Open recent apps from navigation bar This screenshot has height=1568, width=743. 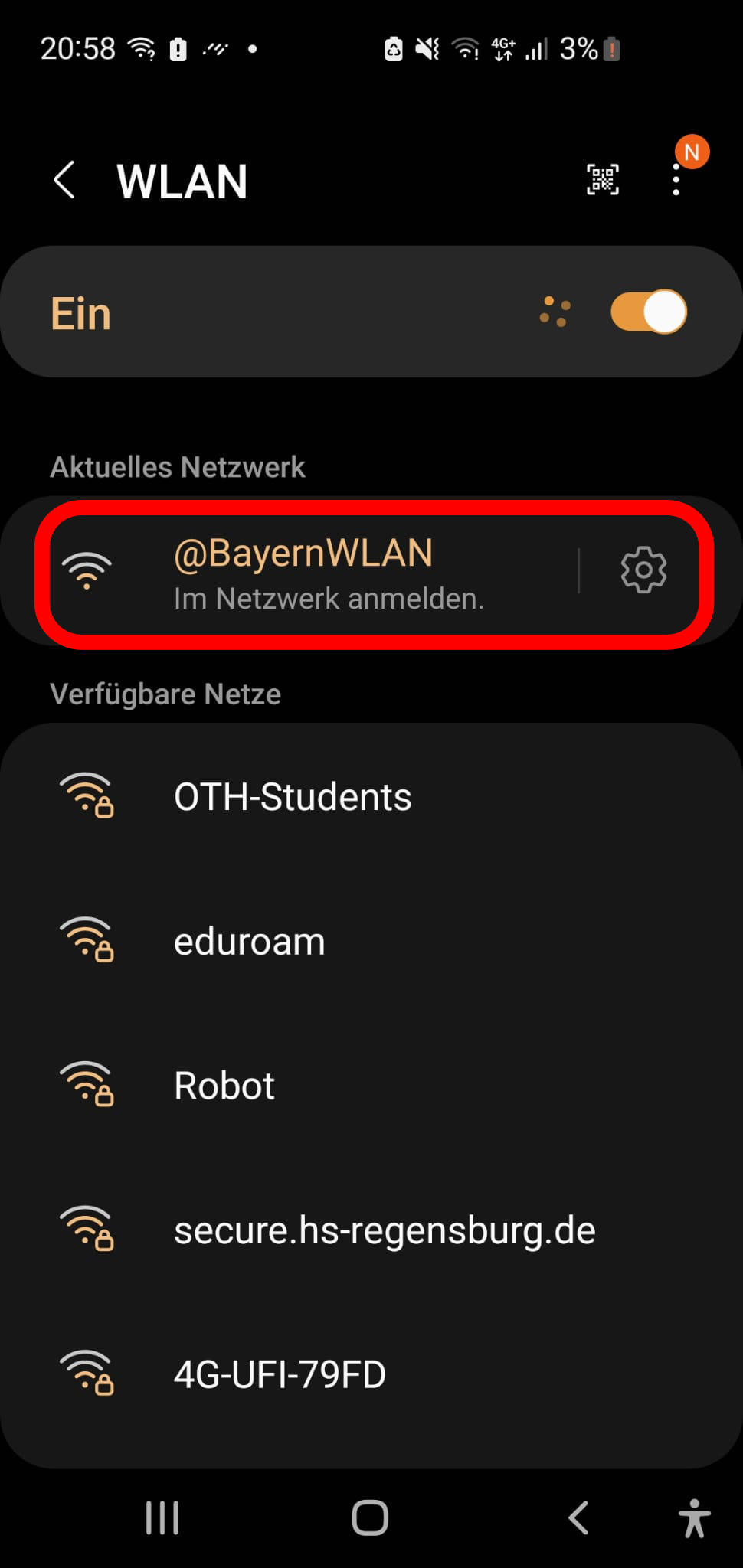tap(162, 1517)
